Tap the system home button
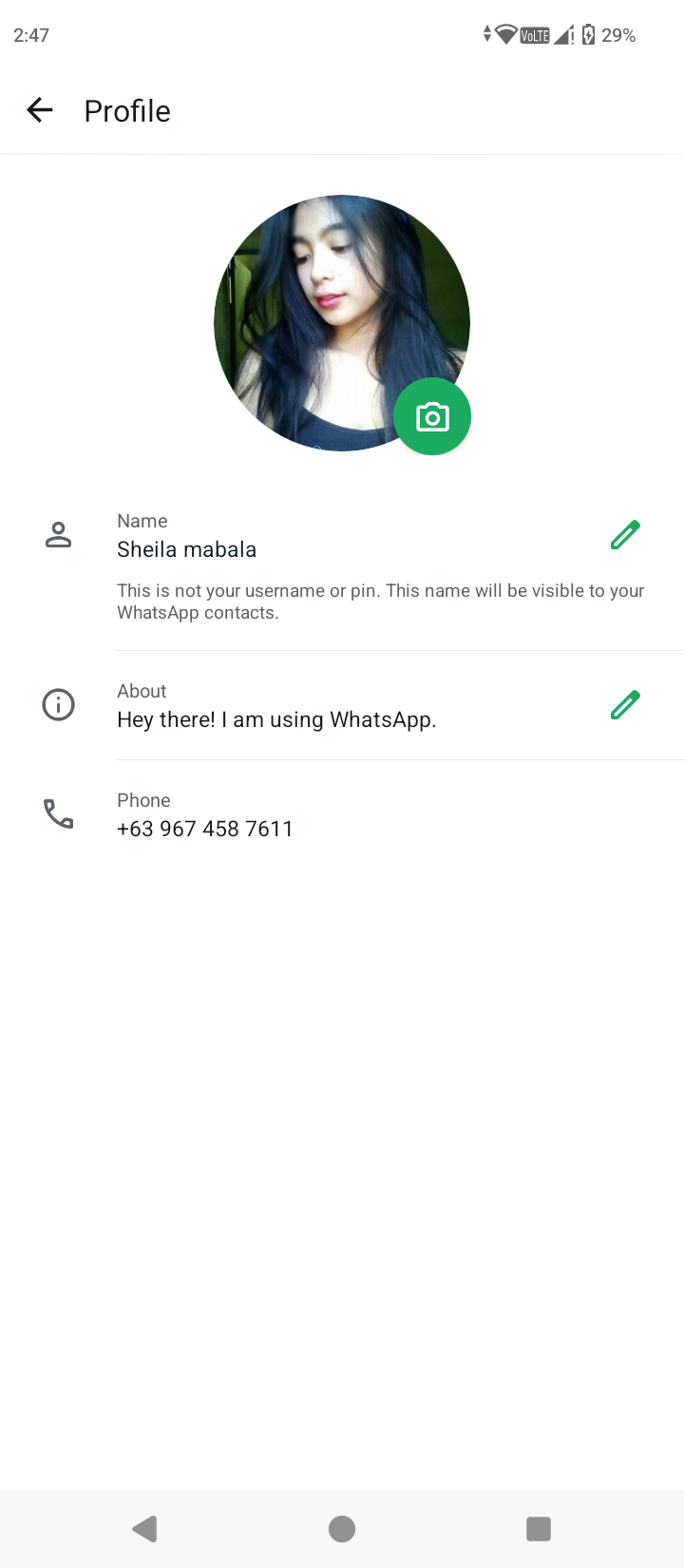 pos(342,1528)
